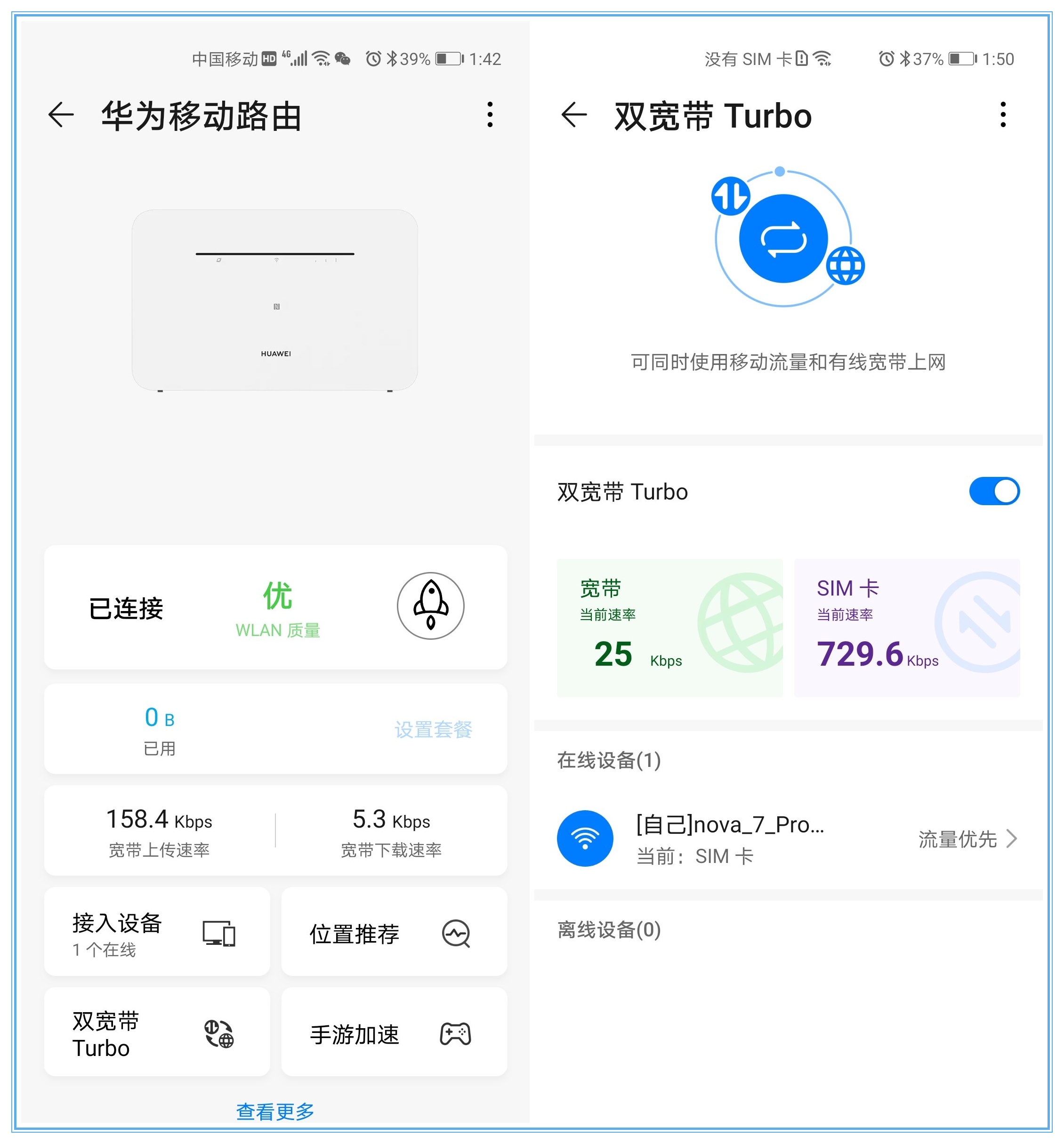1064x1144 pixels.
Task: Tap the WeChat icon in the status bar
Action: (x=342, y=57)
